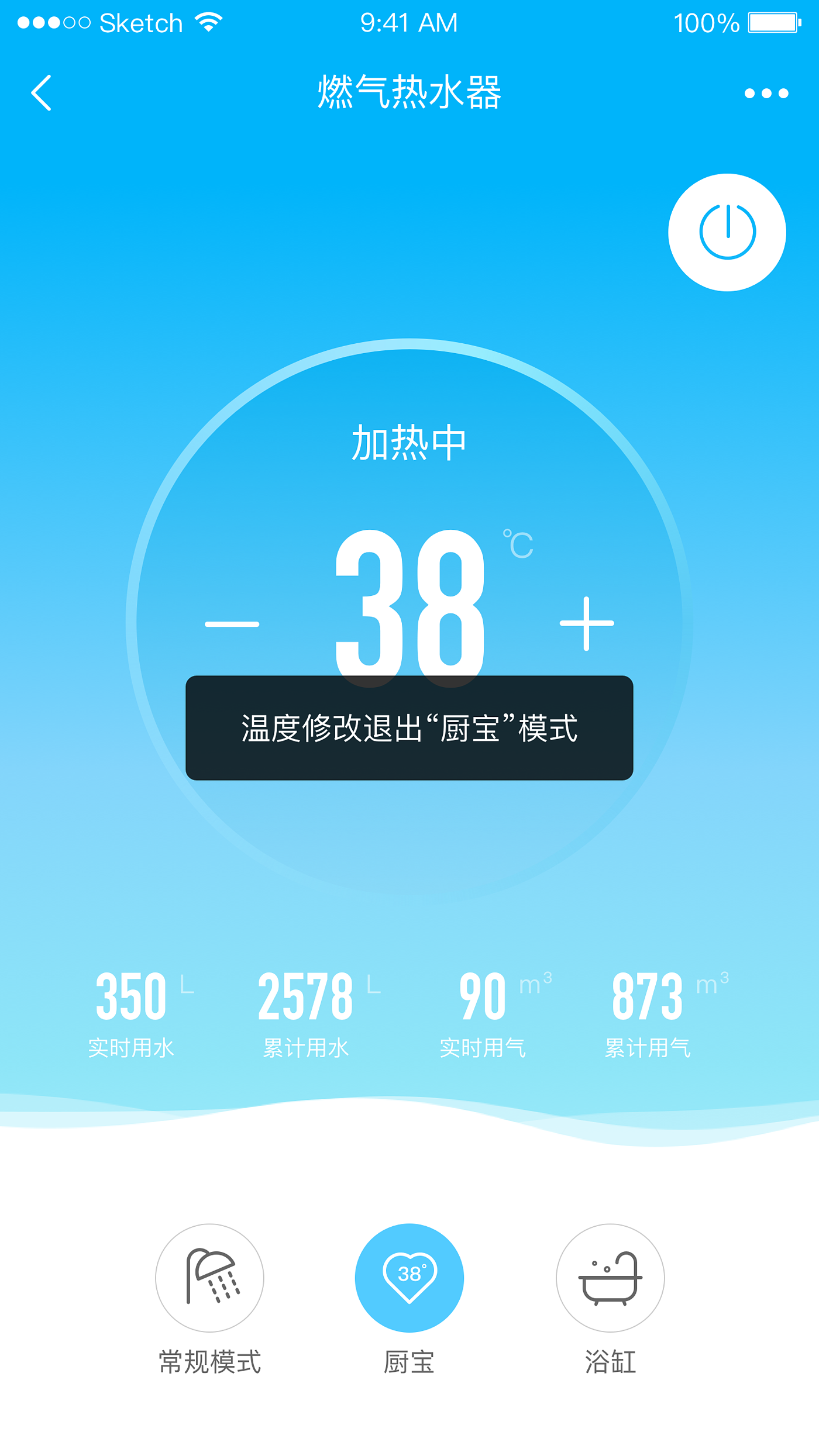
Task: Go back from the gas water heater screen
Action: [x=41, y=93]
